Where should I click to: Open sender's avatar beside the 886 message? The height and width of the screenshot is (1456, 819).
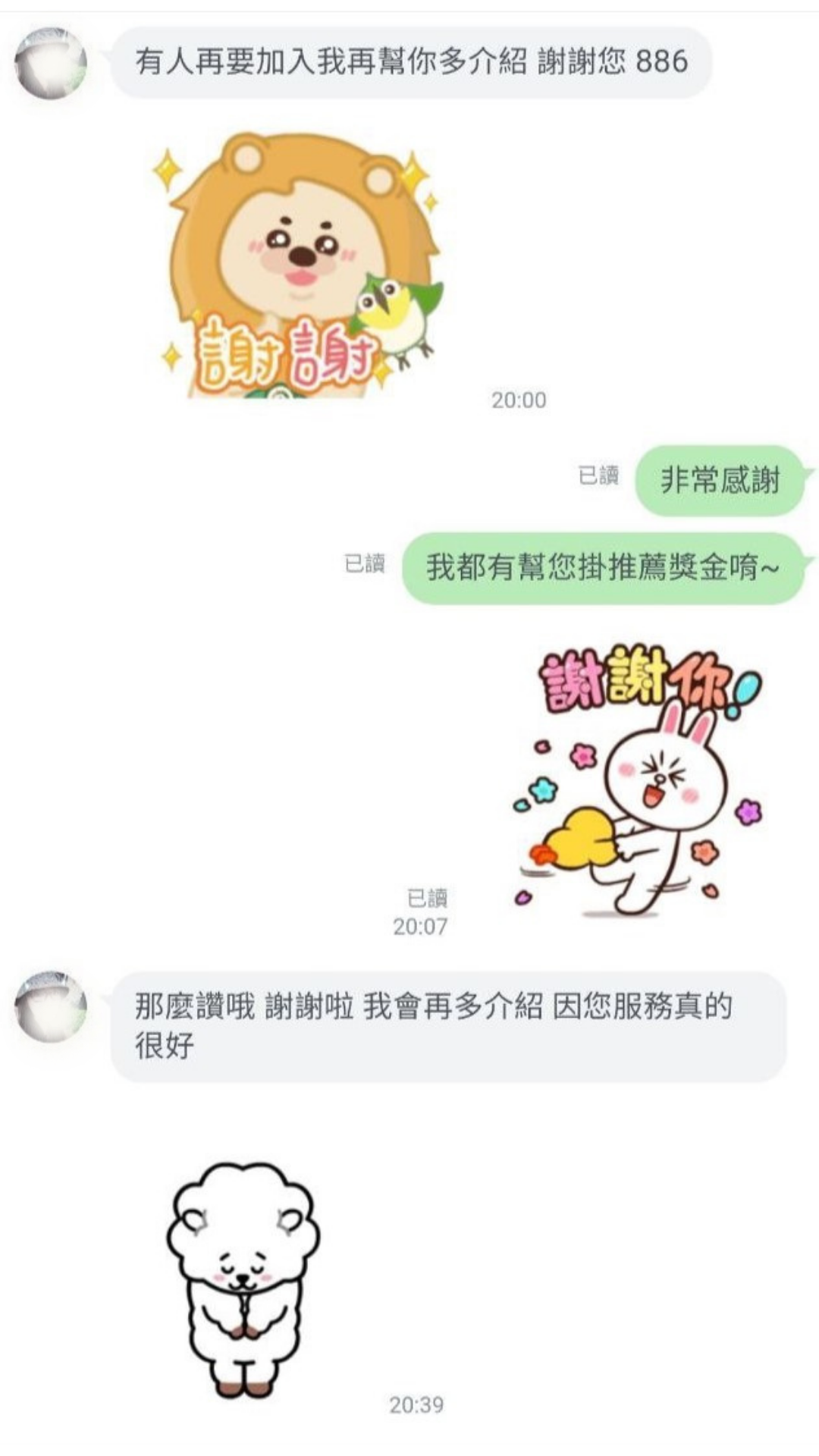(52, 63)
